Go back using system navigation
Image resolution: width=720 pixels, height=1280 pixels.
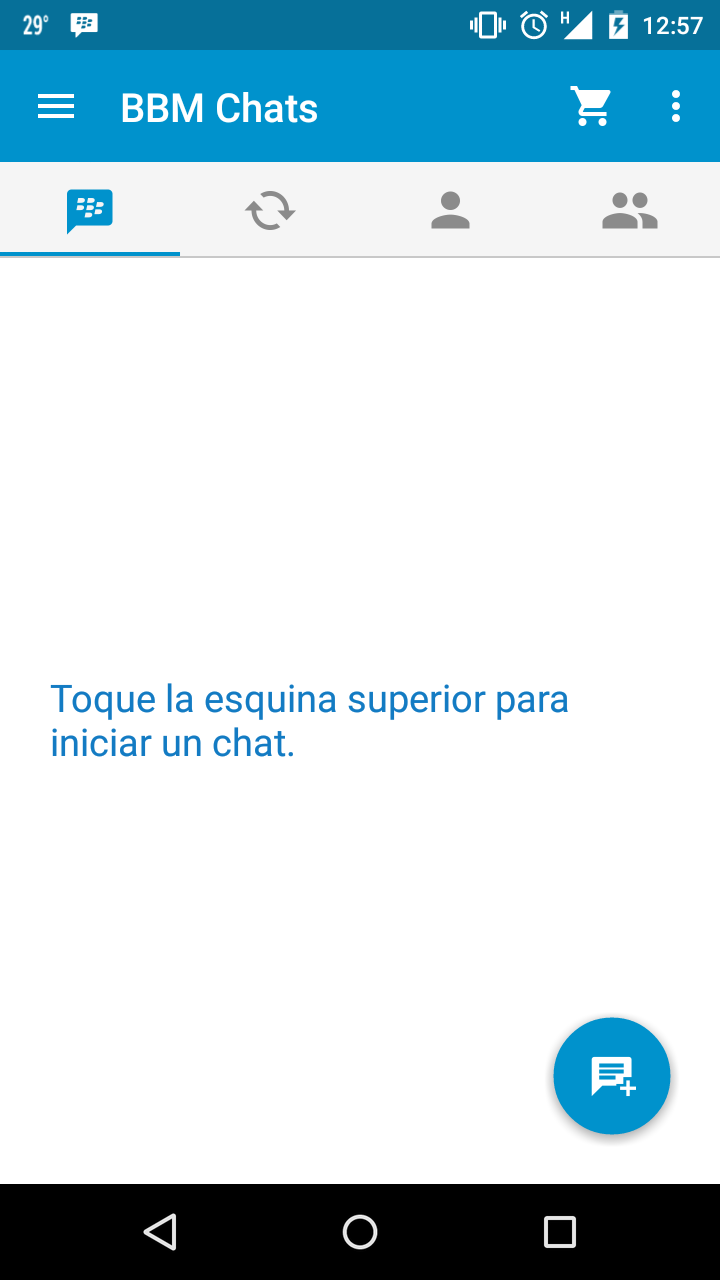160,1232
